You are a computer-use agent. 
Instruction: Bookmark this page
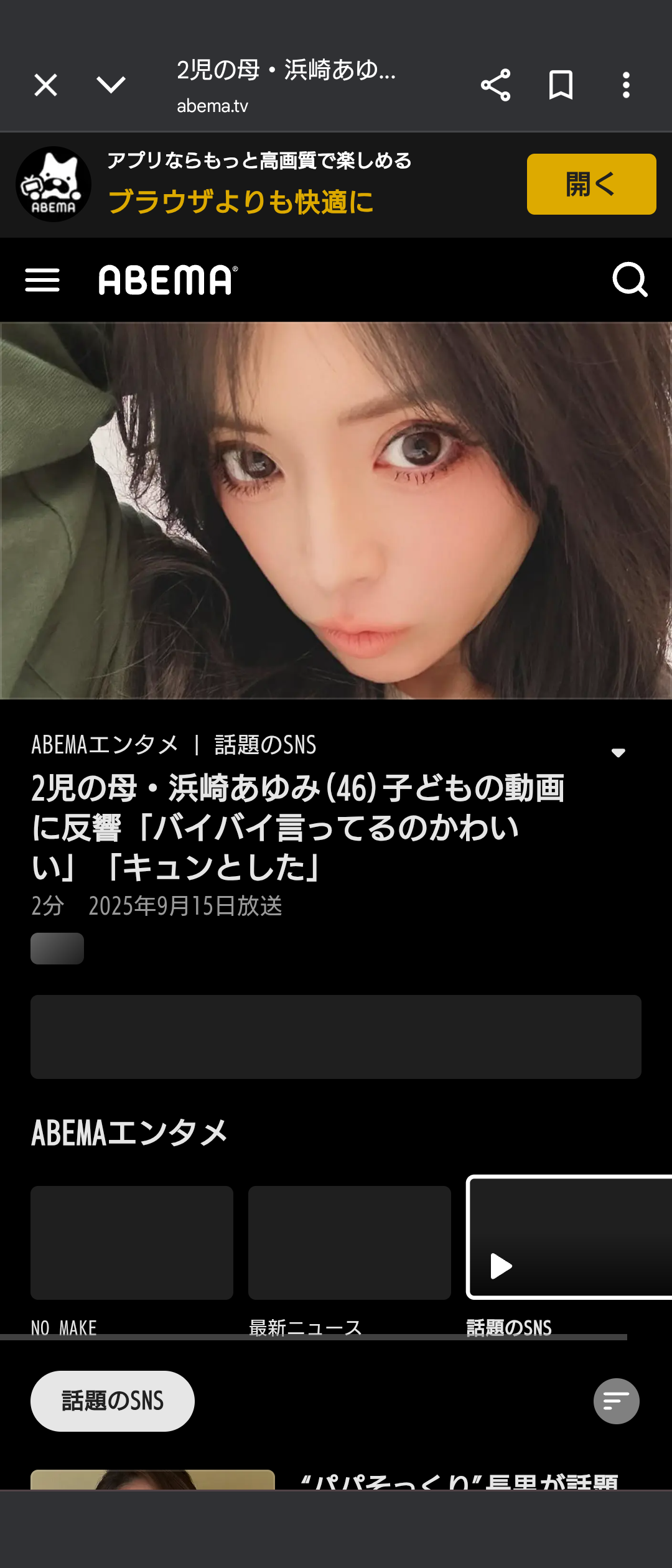click(561, 85)
